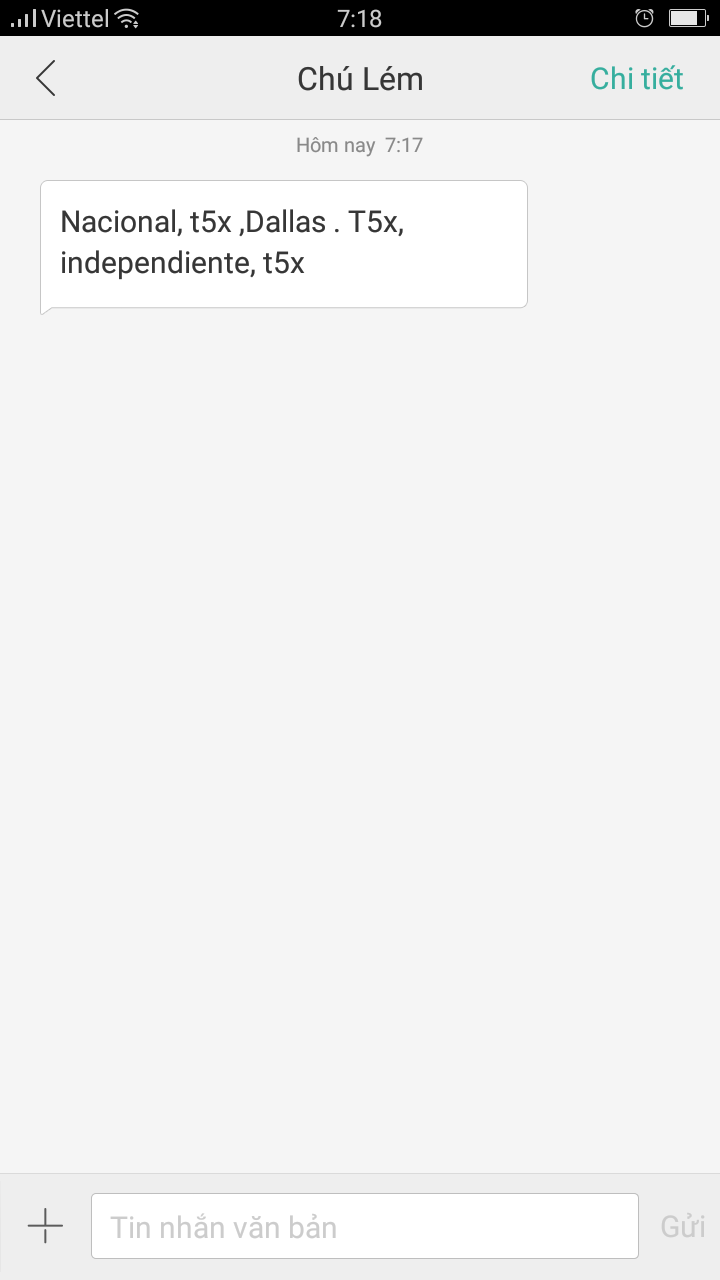The height and width of the screenshot is (1280, 720).
Task: Focus the Tin nhắn văn bản field
Action: pyautogui.click(x=364, y=1226)
